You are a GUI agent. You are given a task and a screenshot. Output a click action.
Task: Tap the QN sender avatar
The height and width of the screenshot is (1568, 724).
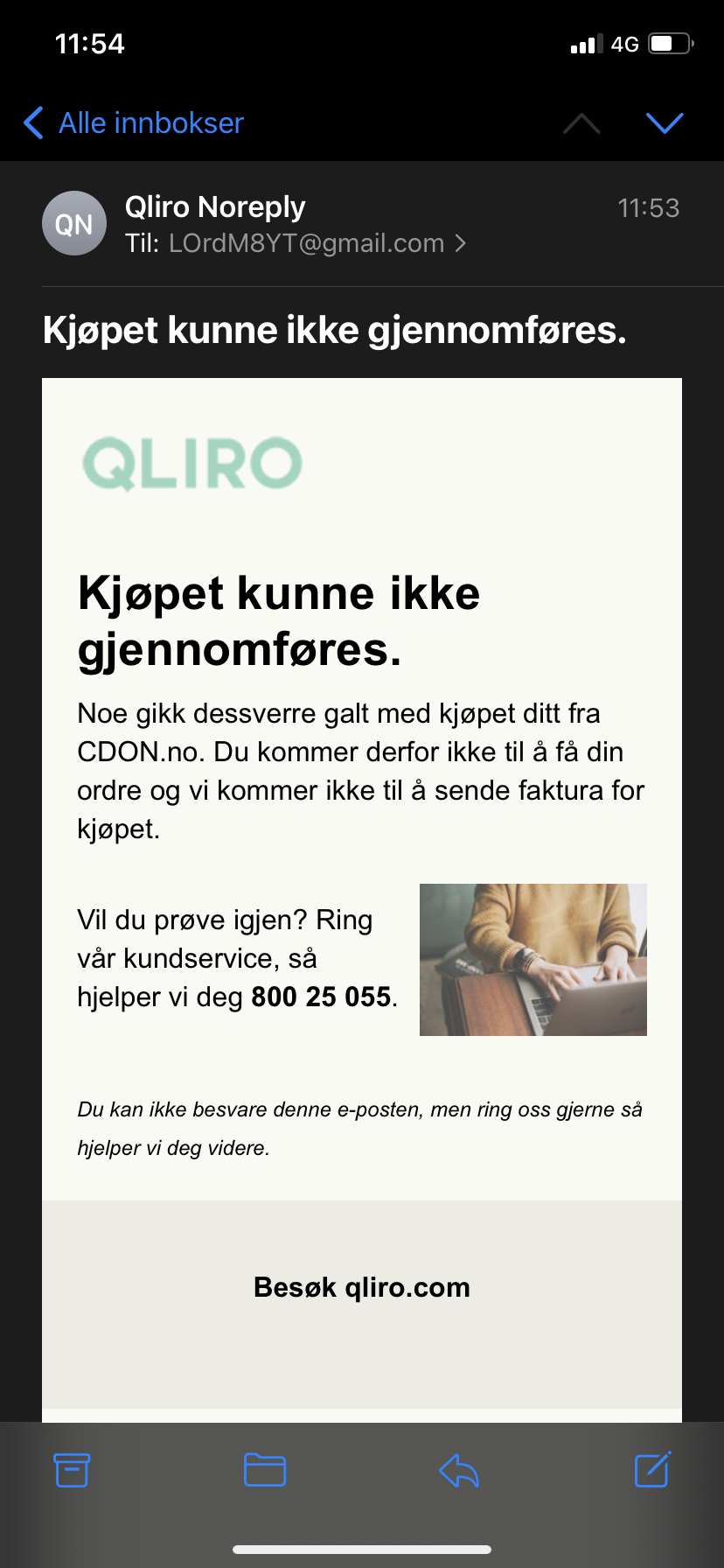[74, 224]
